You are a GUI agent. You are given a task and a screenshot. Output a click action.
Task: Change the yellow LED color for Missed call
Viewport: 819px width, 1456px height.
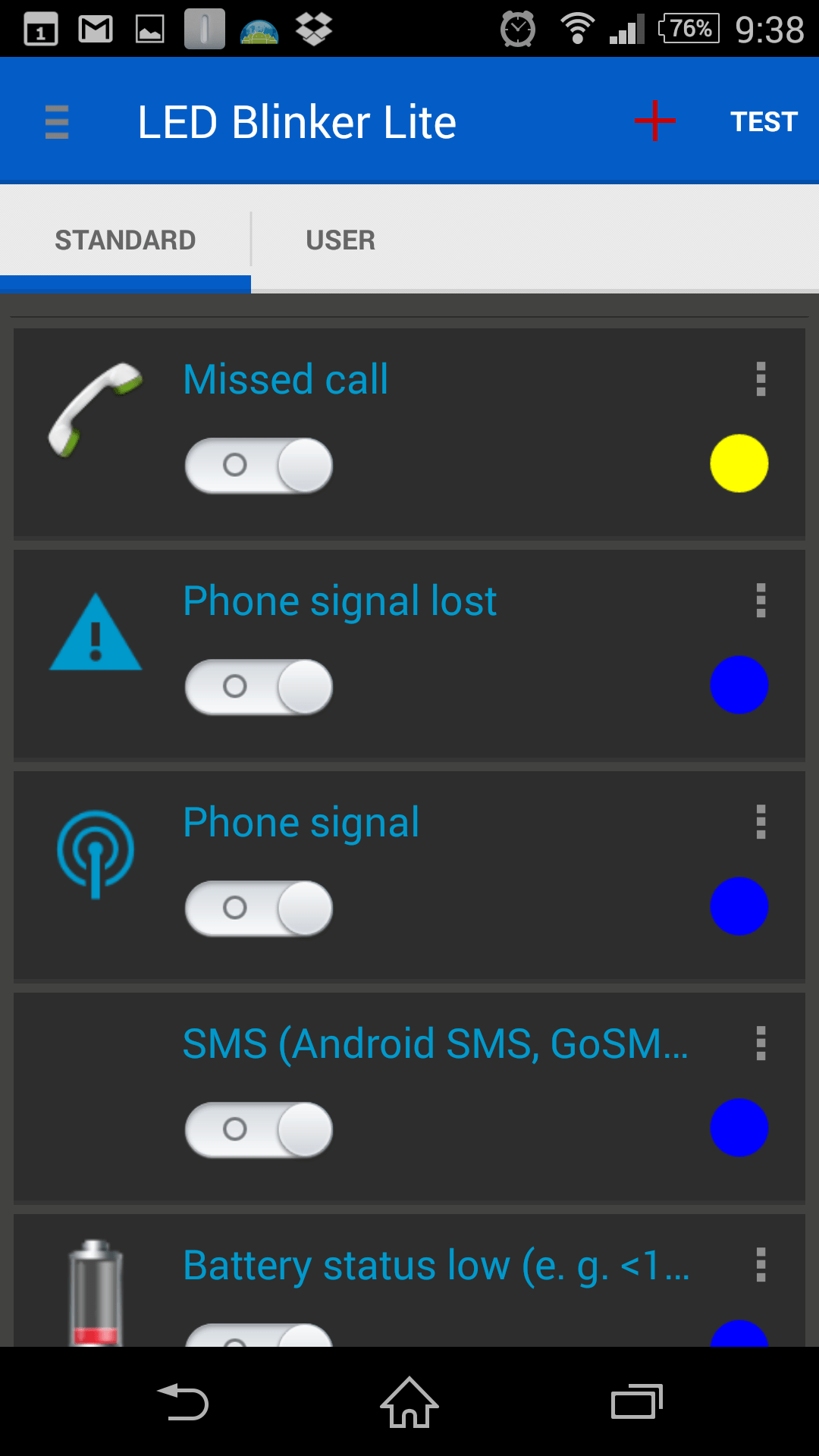coord(739,463)
